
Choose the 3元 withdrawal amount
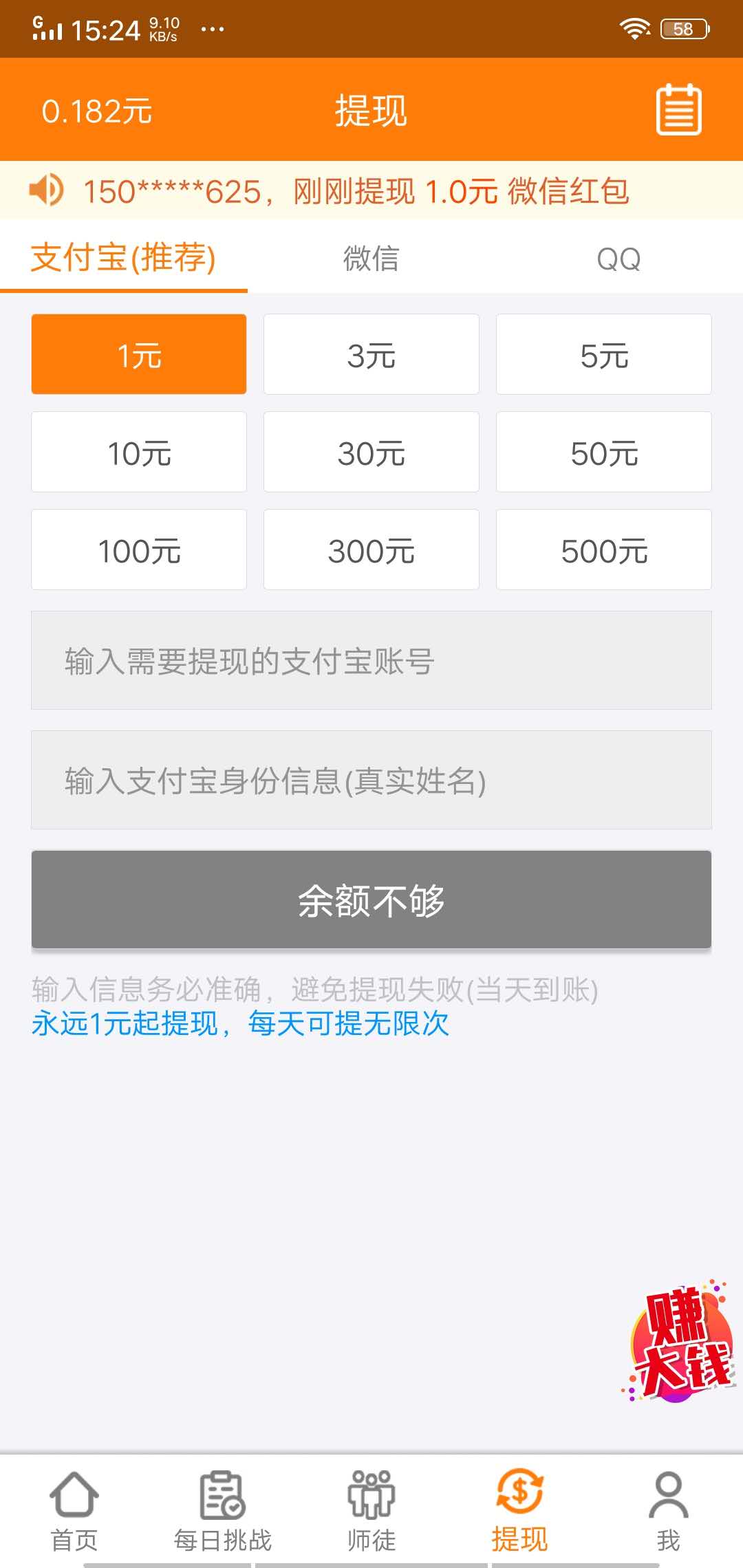371,354
